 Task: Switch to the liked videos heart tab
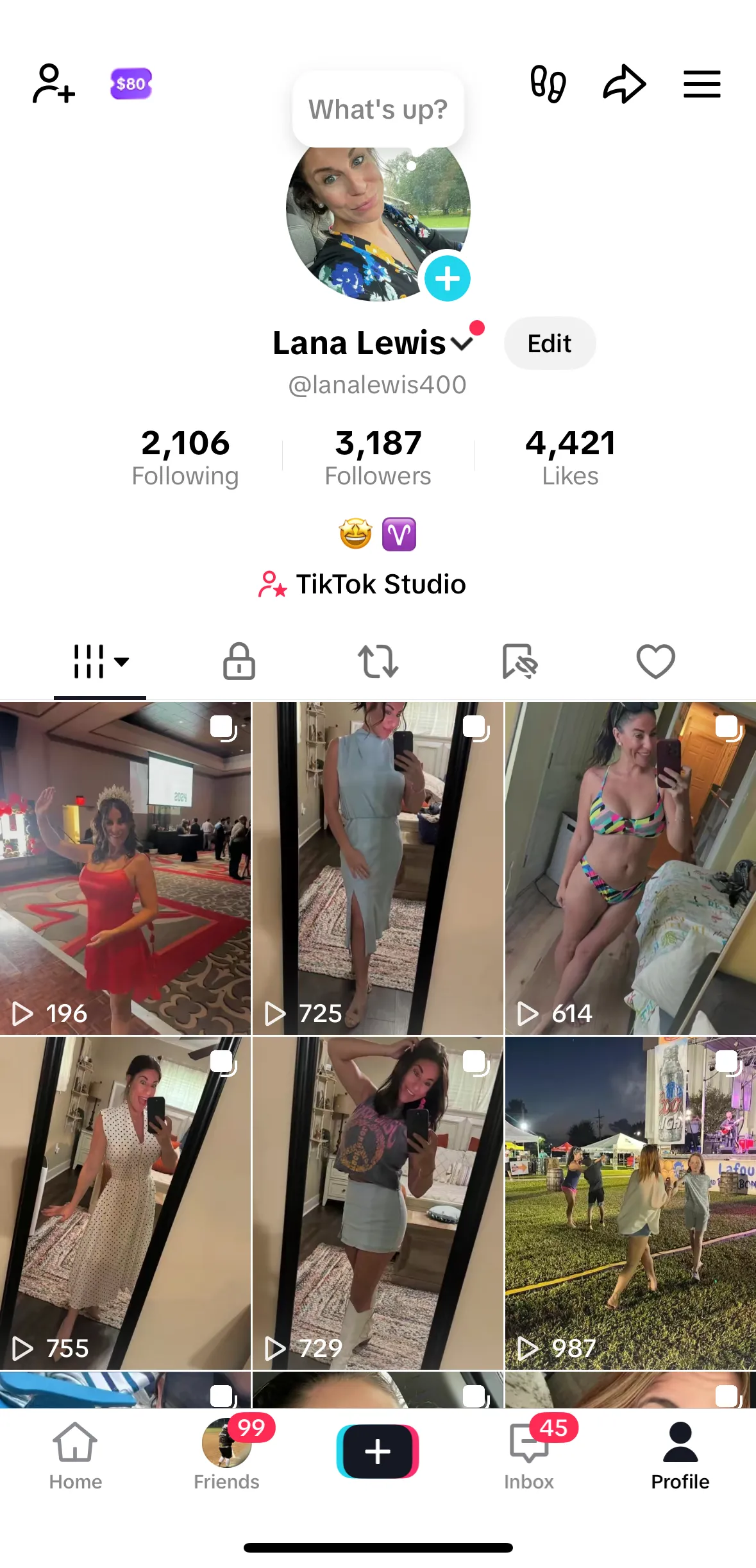tap(655, 661)
